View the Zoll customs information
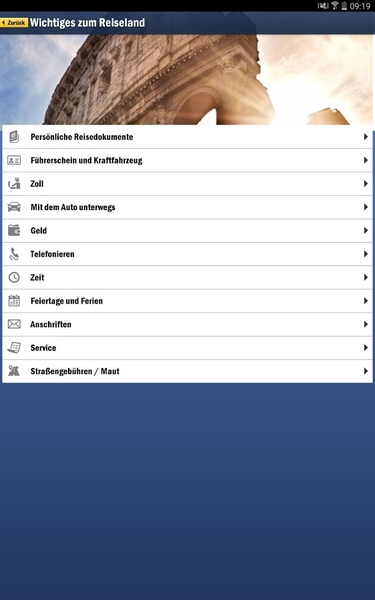The height and width of the screenshot is (600, 375). click(x=188, y=184)
